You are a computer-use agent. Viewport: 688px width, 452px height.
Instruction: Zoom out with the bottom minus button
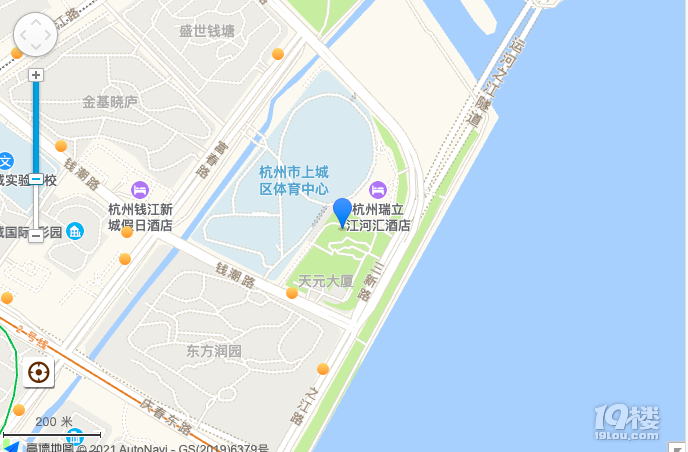click(x=36, y=235)
